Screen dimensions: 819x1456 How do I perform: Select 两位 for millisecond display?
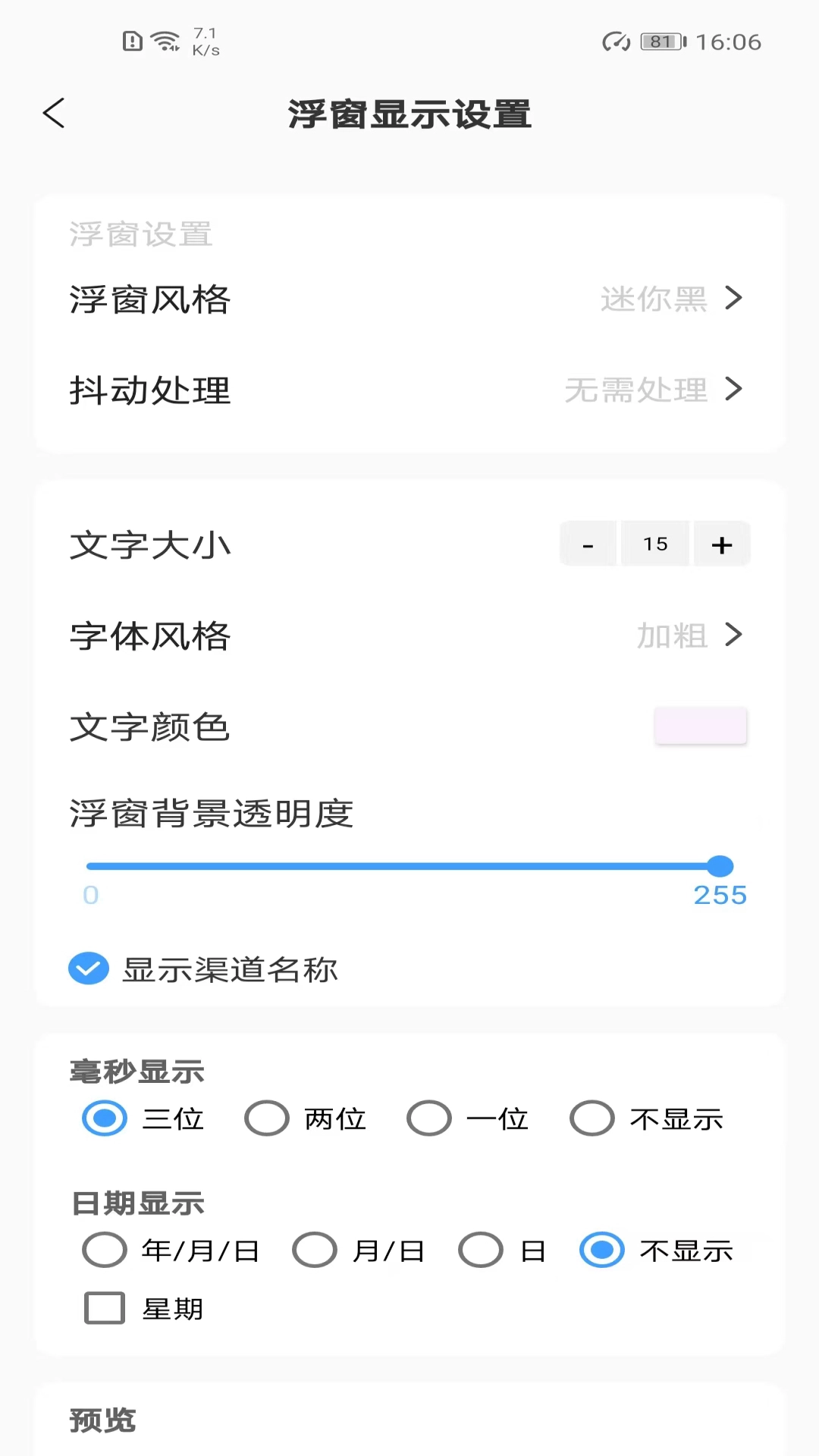pyautogui.click(x=266, y=1118)
